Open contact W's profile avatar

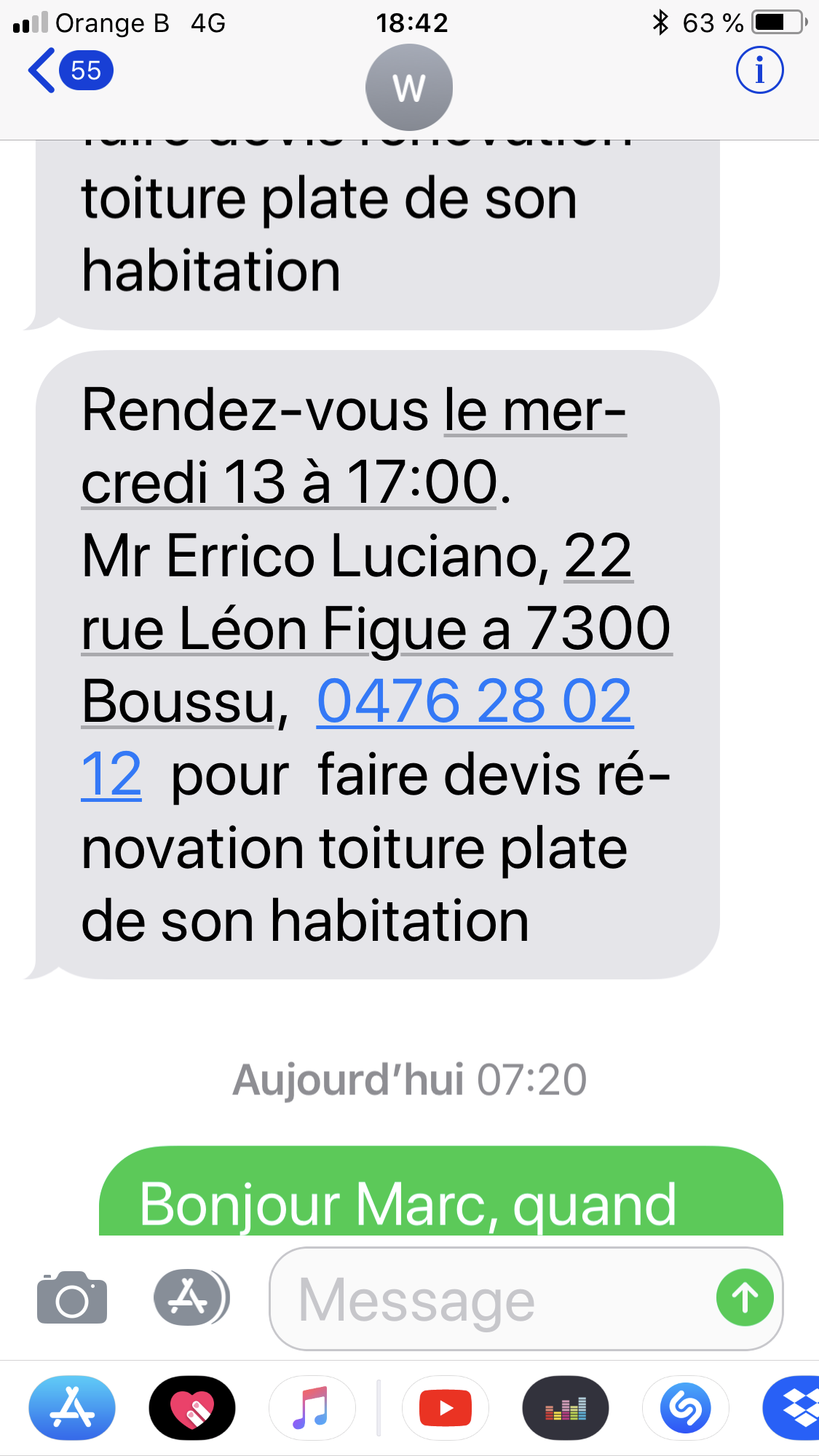[x=409, y=87]
